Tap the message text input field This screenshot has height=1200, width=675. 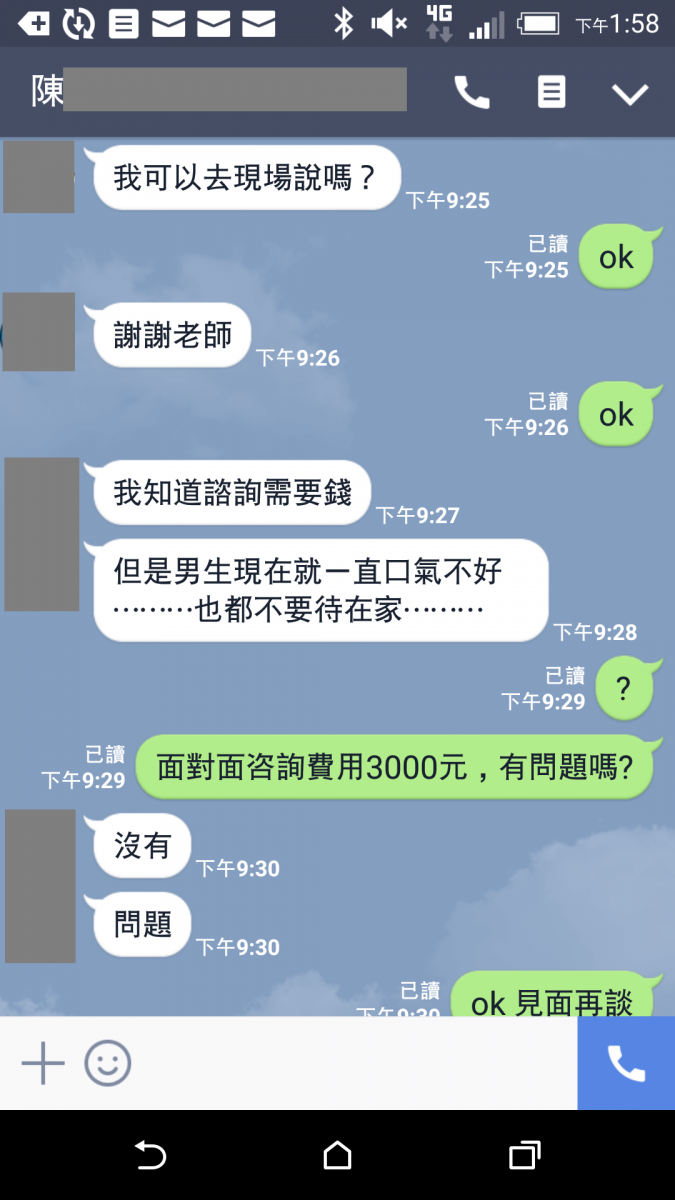click(350, 1063)
